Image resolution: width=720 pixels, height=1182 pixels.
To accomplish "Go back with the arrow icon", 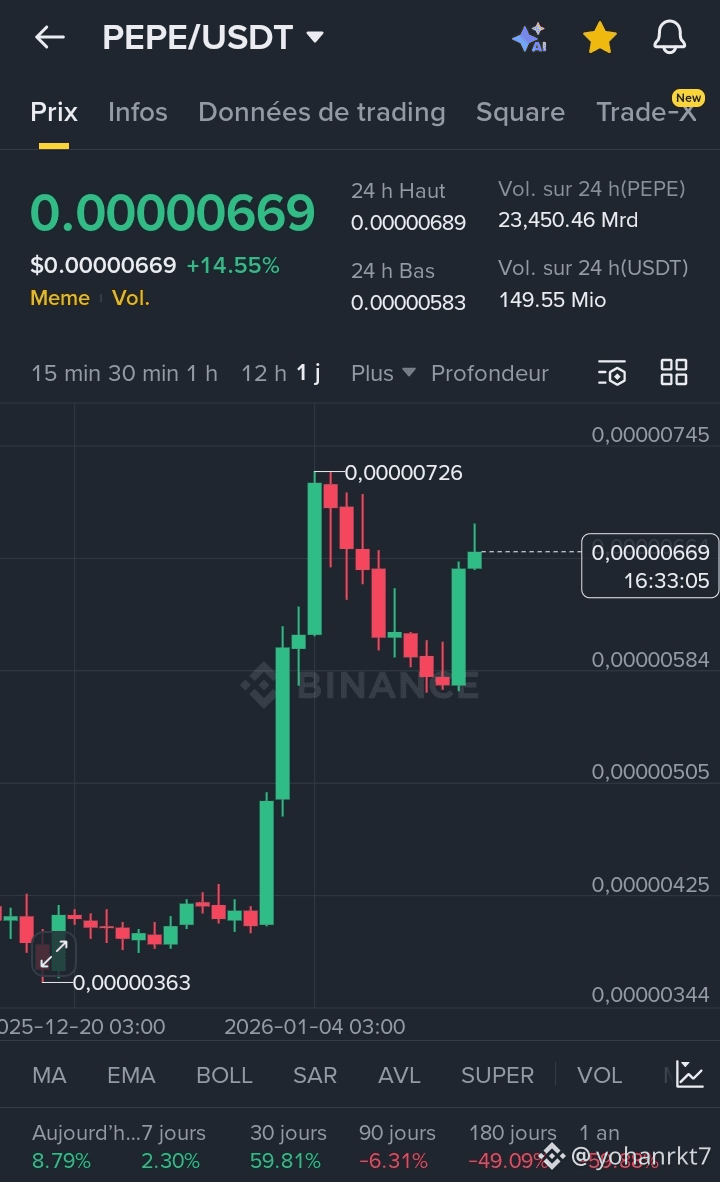I will (x=49, y=38).
